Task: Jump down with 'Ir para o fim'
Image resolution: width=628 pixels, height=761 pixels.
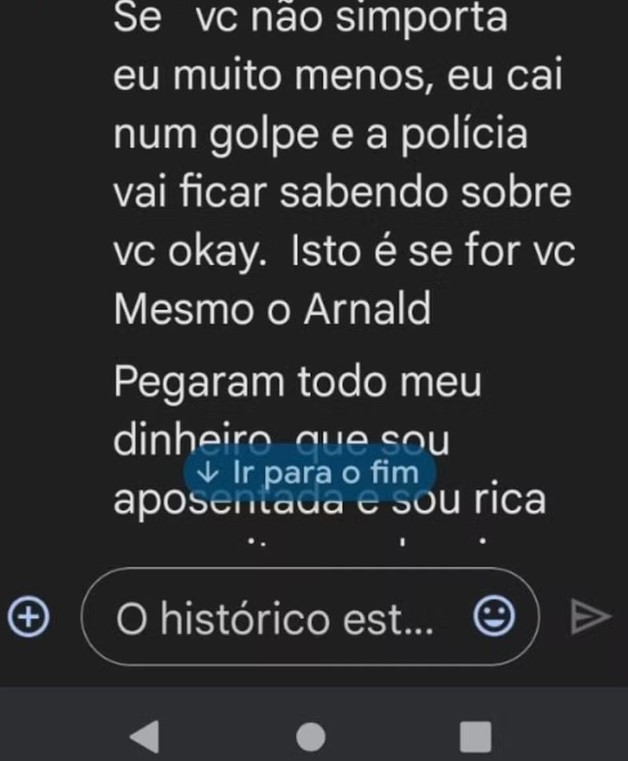Action: (310, 471)
